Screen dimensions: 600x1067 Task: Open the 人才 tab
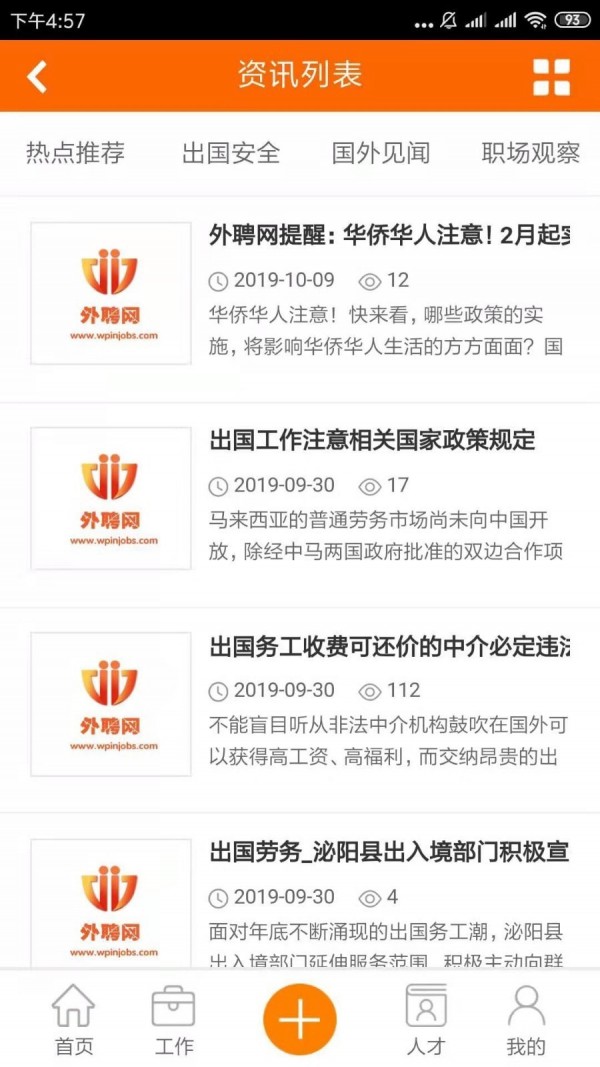(x=426, y=1020)
